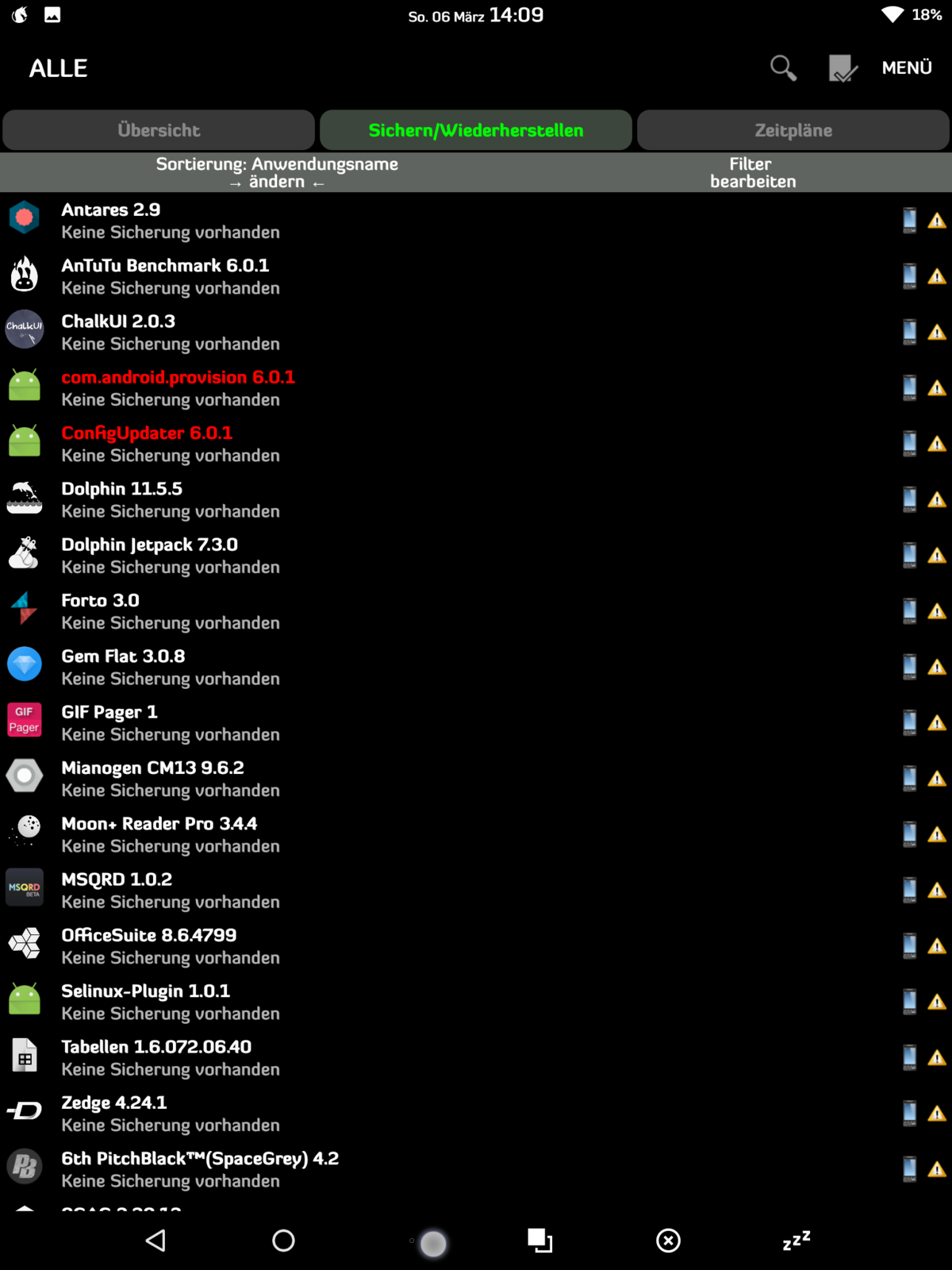
Task: Open the batch actions checkmark icon
Action: point(843,68)
